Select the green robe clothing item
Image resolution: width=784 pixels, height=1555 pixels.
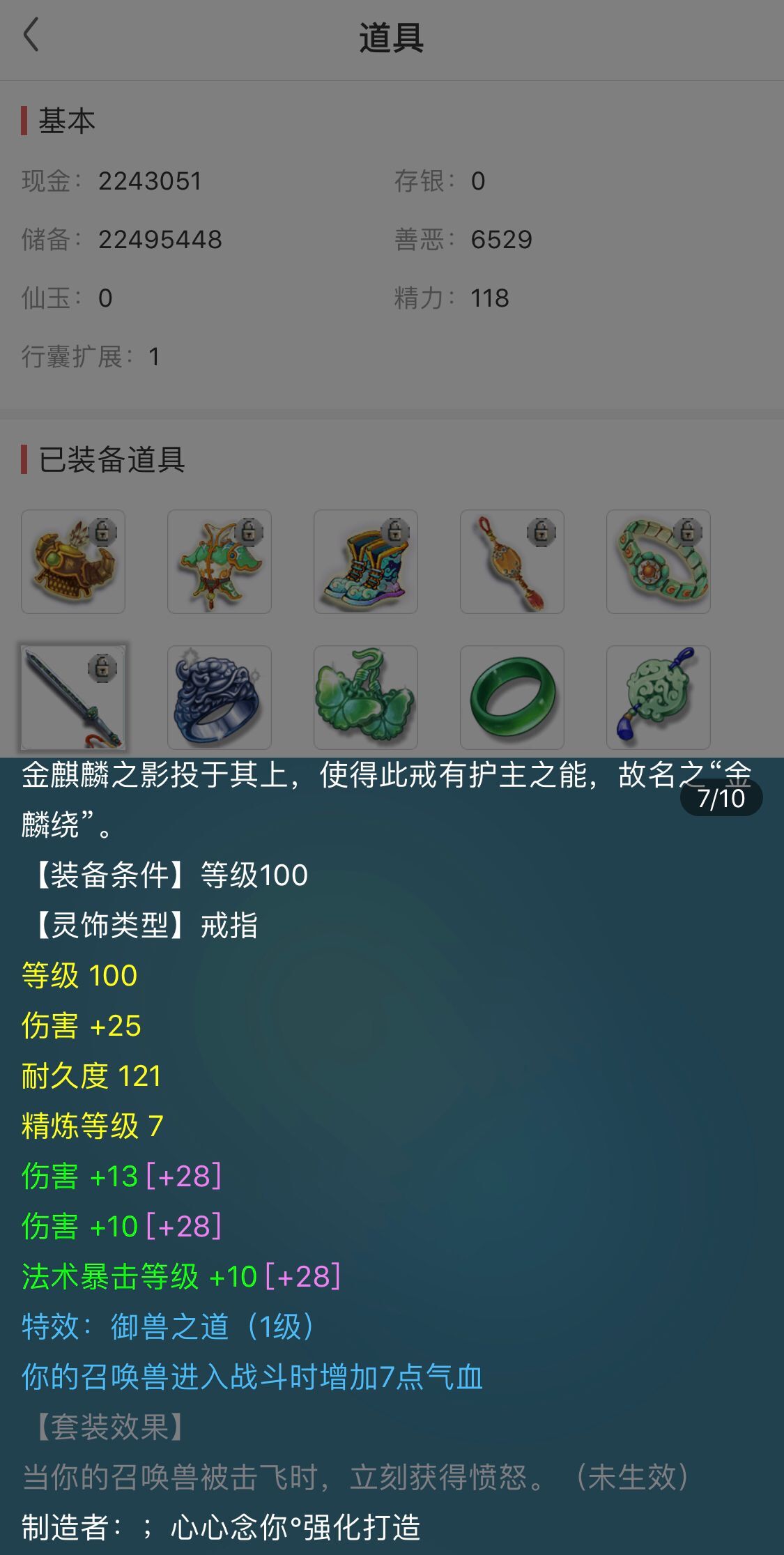pyautogui.click(x=219, y=562)
